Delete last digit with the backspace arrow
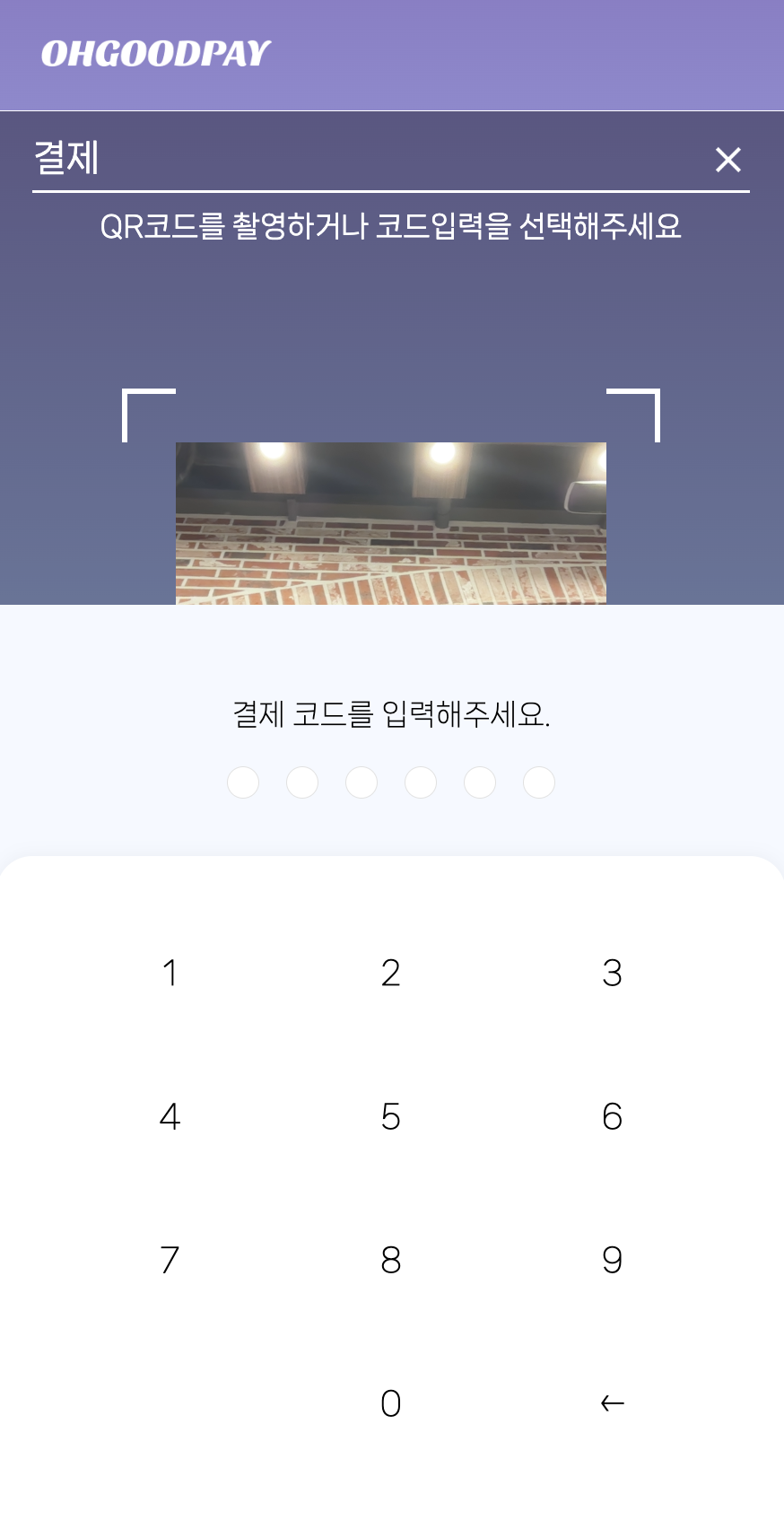This screenshot has height=1538, width=784. [x=612, y=1403]
